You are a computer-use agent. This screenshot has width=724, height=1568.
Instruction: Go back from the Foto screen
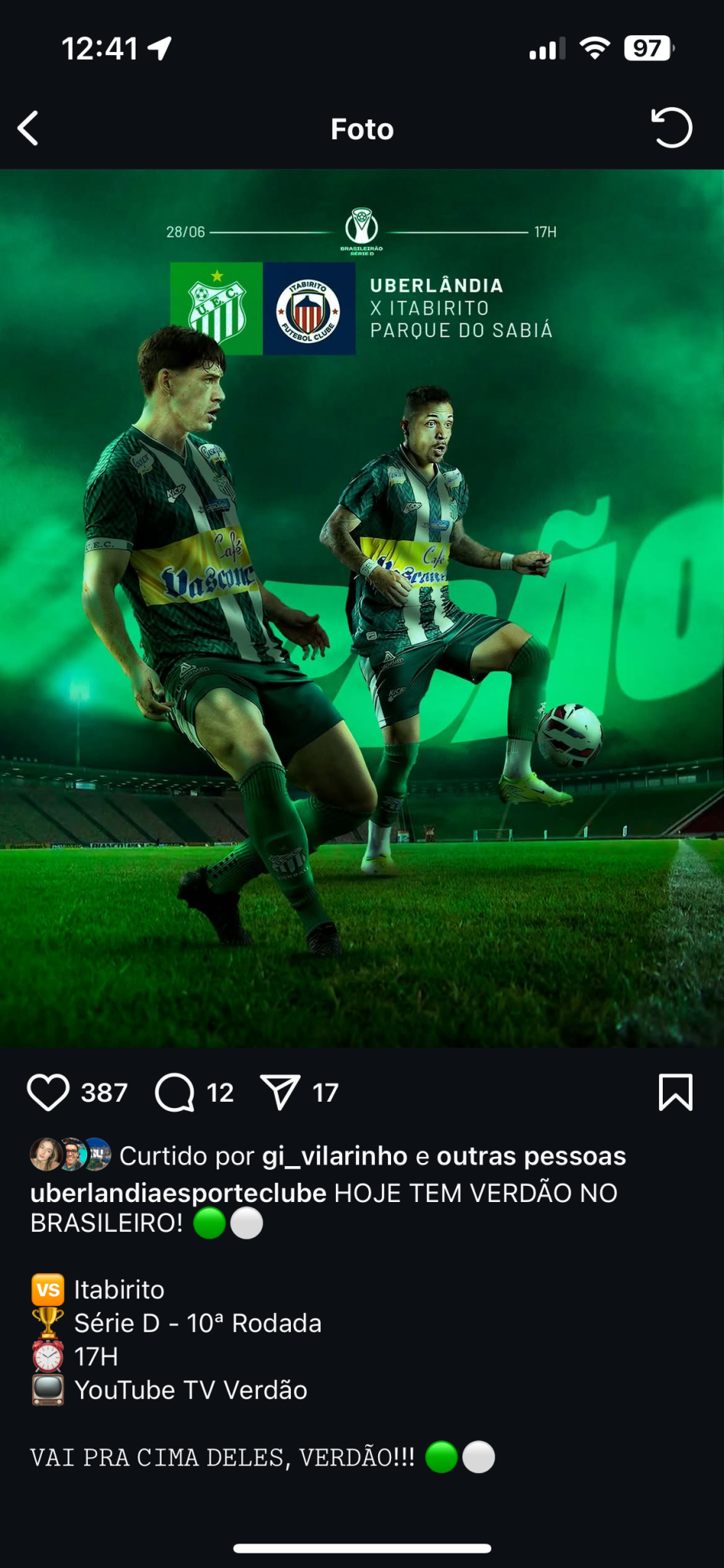pos(29,129)
